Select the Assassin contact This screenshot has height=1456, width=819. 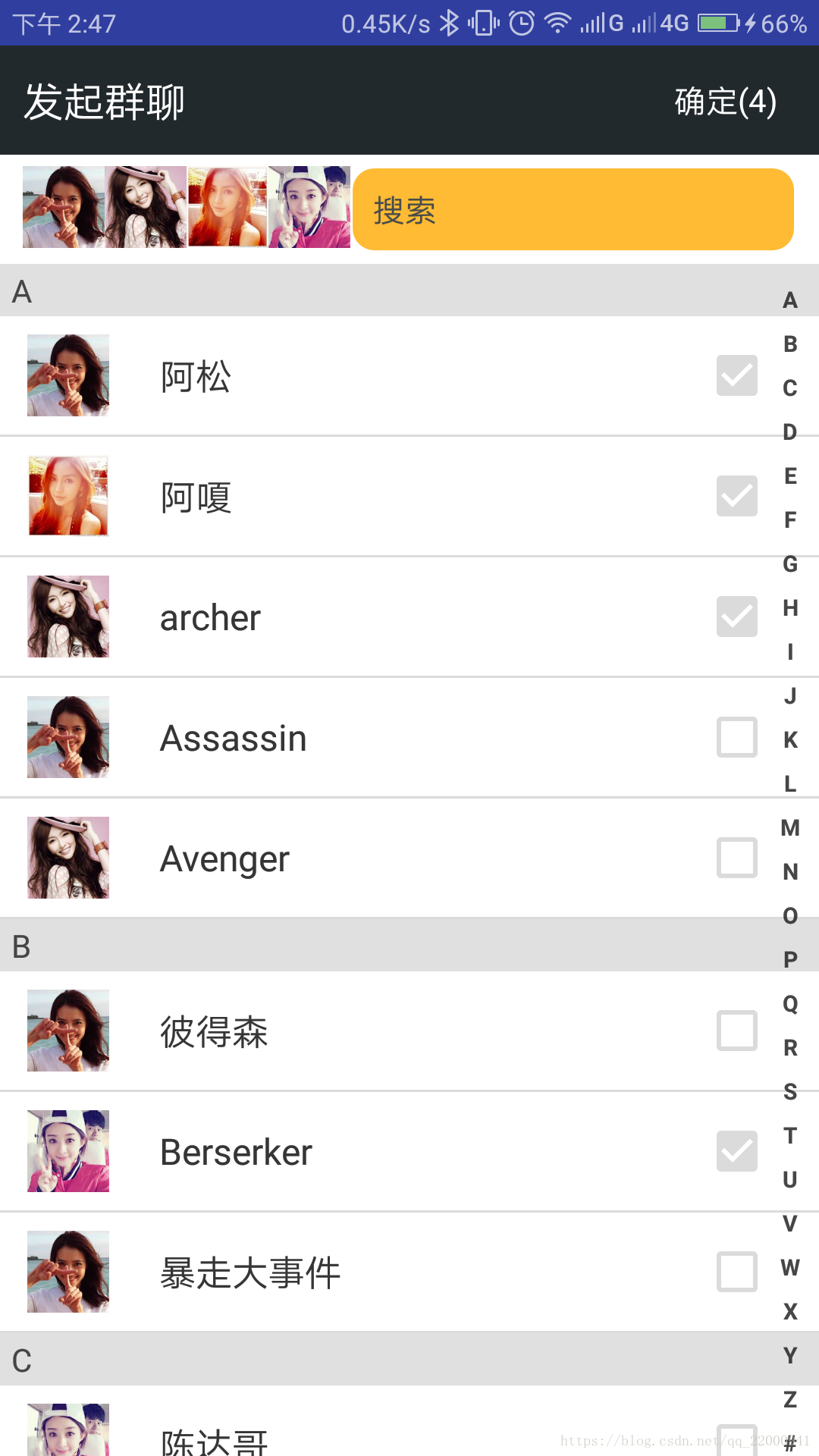(737, 737)
